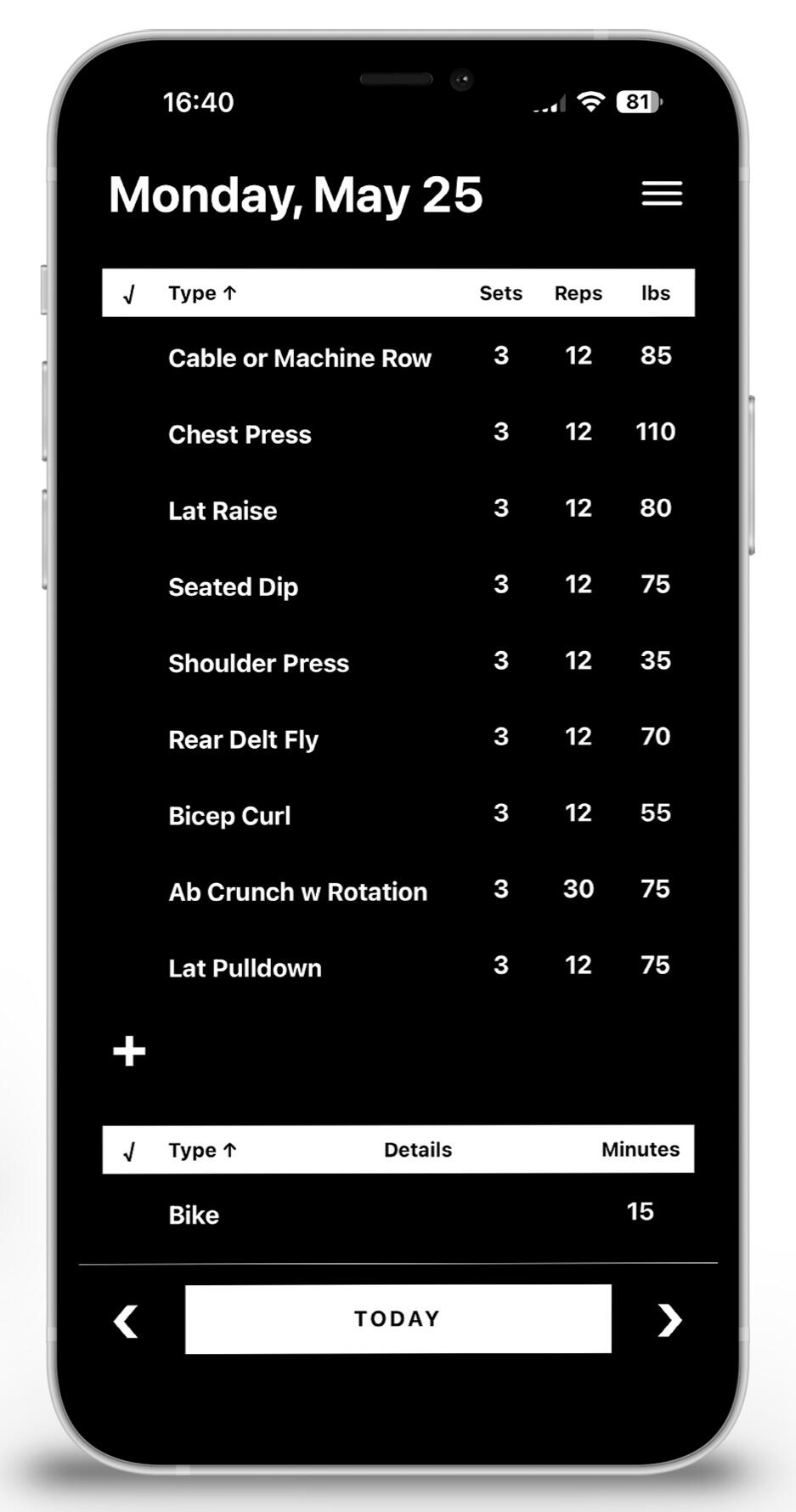The height and width of the screenshot is (1512, 796).
Task: Select the Ab Crunch w Rotation row
Action: point(297,892)
